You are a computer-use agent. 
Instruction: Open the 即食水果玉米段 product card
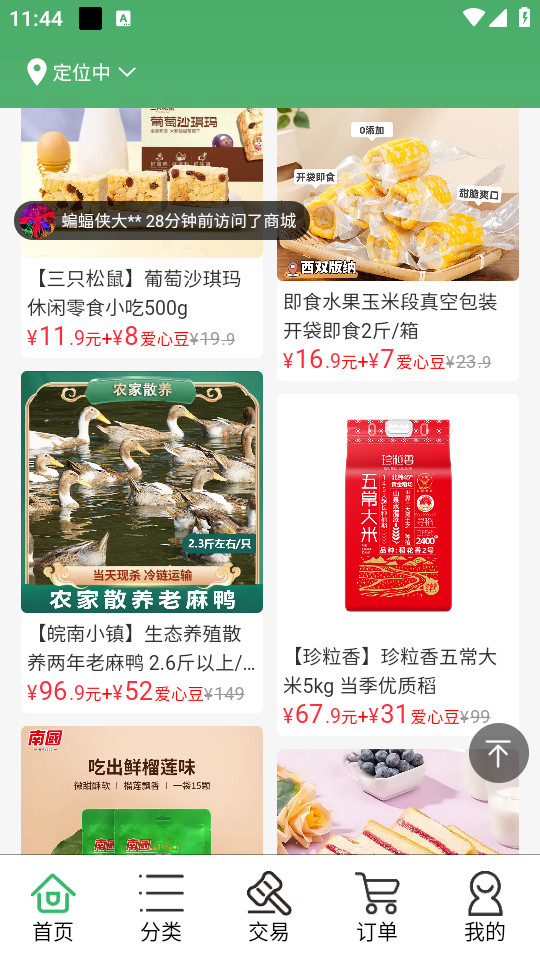point(398,244)
